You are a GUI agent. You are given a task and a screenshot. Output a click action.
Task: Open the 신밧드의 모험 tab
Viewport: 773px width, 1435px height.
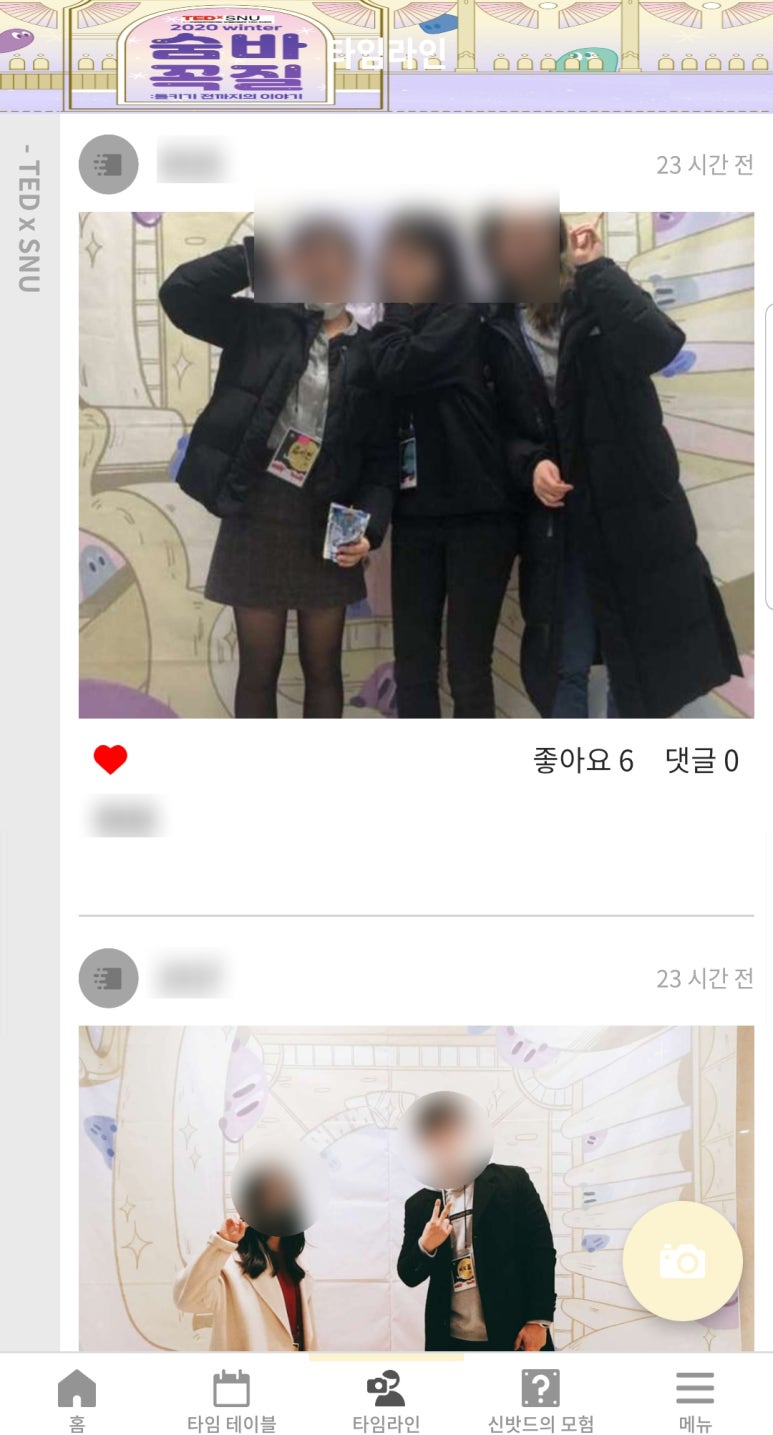(x=540, y=1400)
